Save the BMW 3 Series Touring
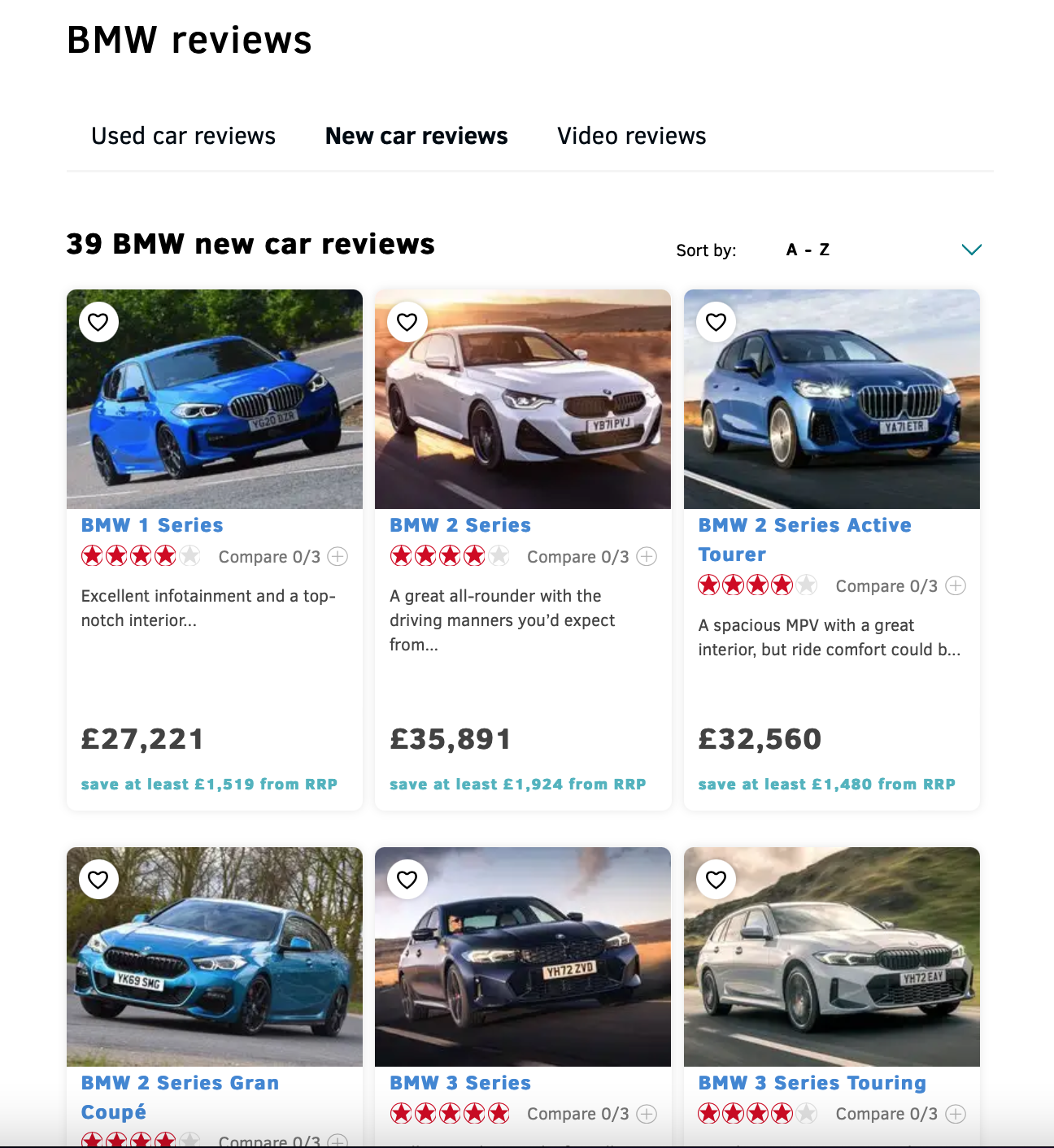This screenshot has width=1054, height=1148. [x=716, y=880]
